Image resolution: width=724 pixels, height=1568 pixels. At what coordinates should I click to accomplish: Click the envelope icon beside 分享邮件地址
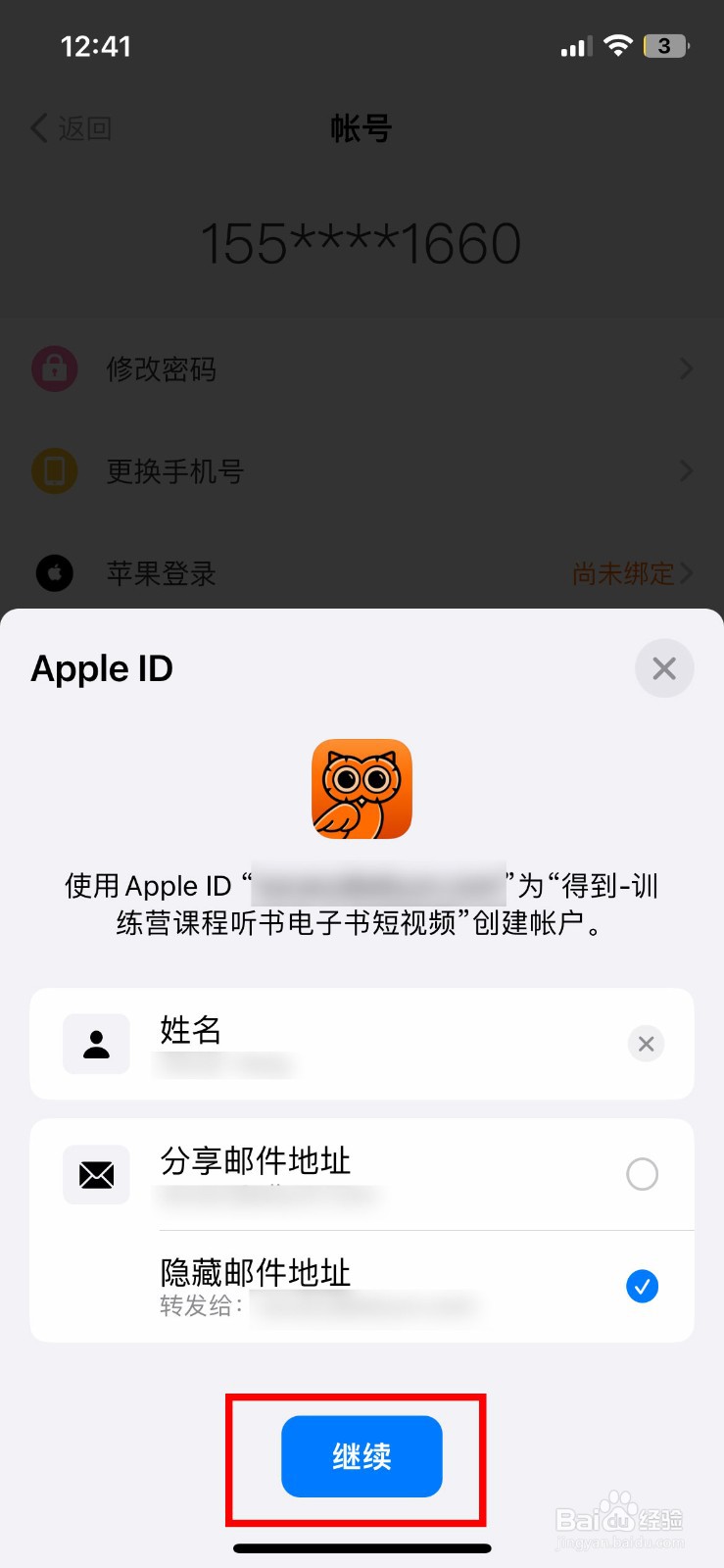[x=96, y=1174]
